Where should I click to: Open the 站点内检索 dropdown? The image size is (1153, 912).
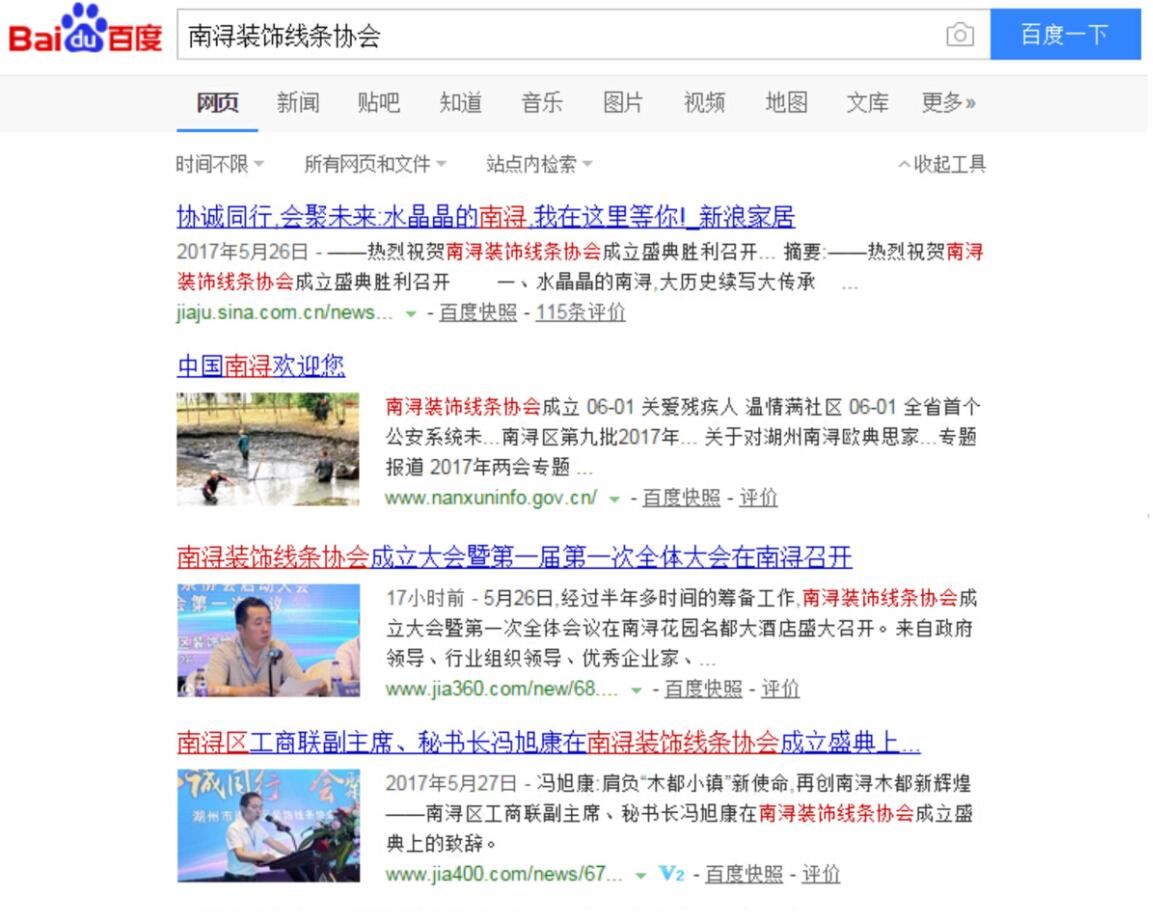click(x=539, y=164)
